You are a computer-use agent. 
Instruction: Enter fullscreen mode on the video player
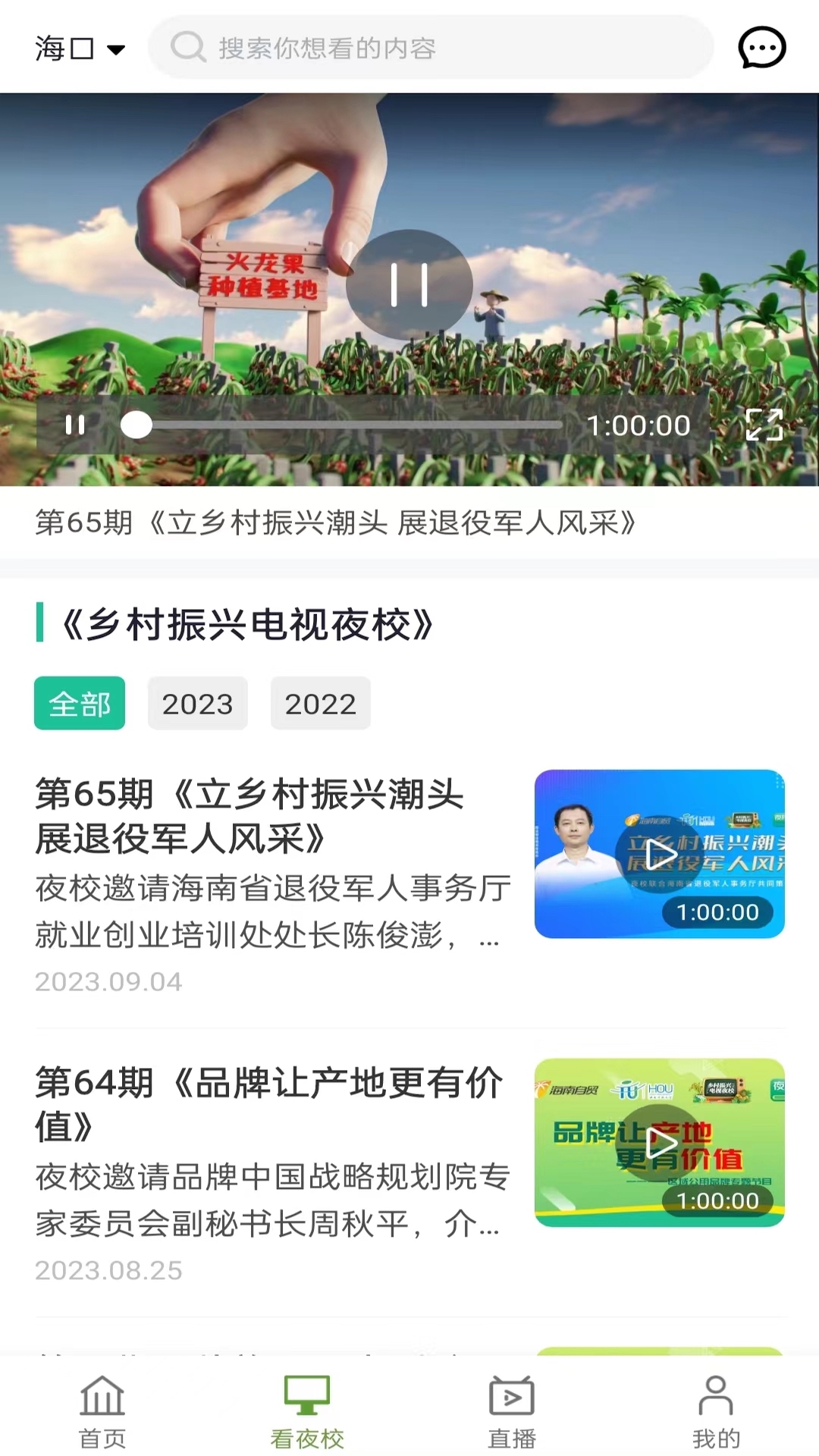[764, 425]
